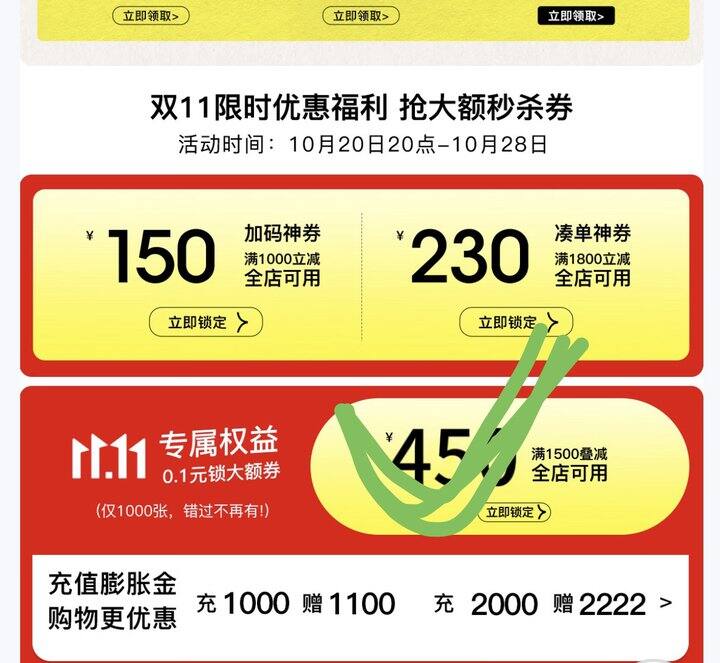This screenshot has width=720, height=663.
Task: Lock the ¥230 凑单神券 coupon
Action: point(515,322)
